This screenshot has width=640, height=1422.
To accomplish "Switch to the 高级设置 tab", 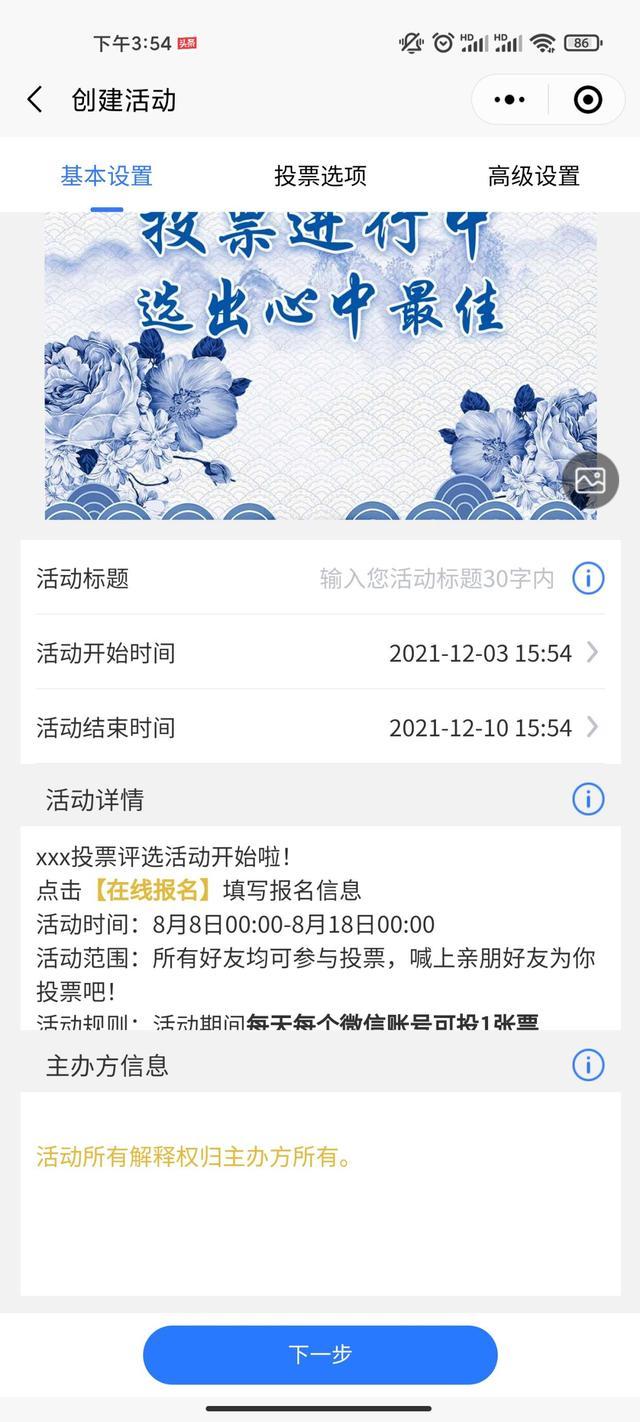I will coord(533,176).
